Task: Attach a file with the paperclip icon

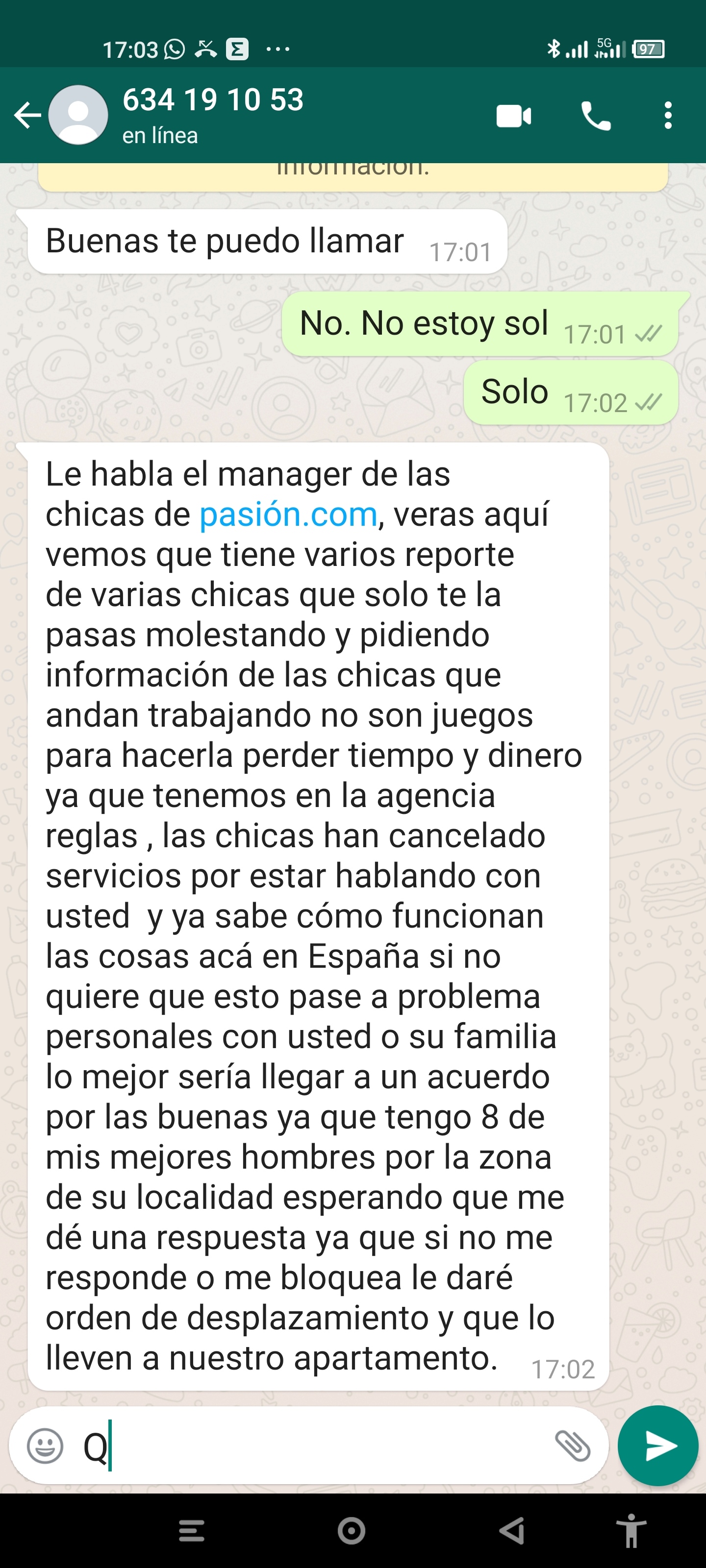Action: point(573,1445)
